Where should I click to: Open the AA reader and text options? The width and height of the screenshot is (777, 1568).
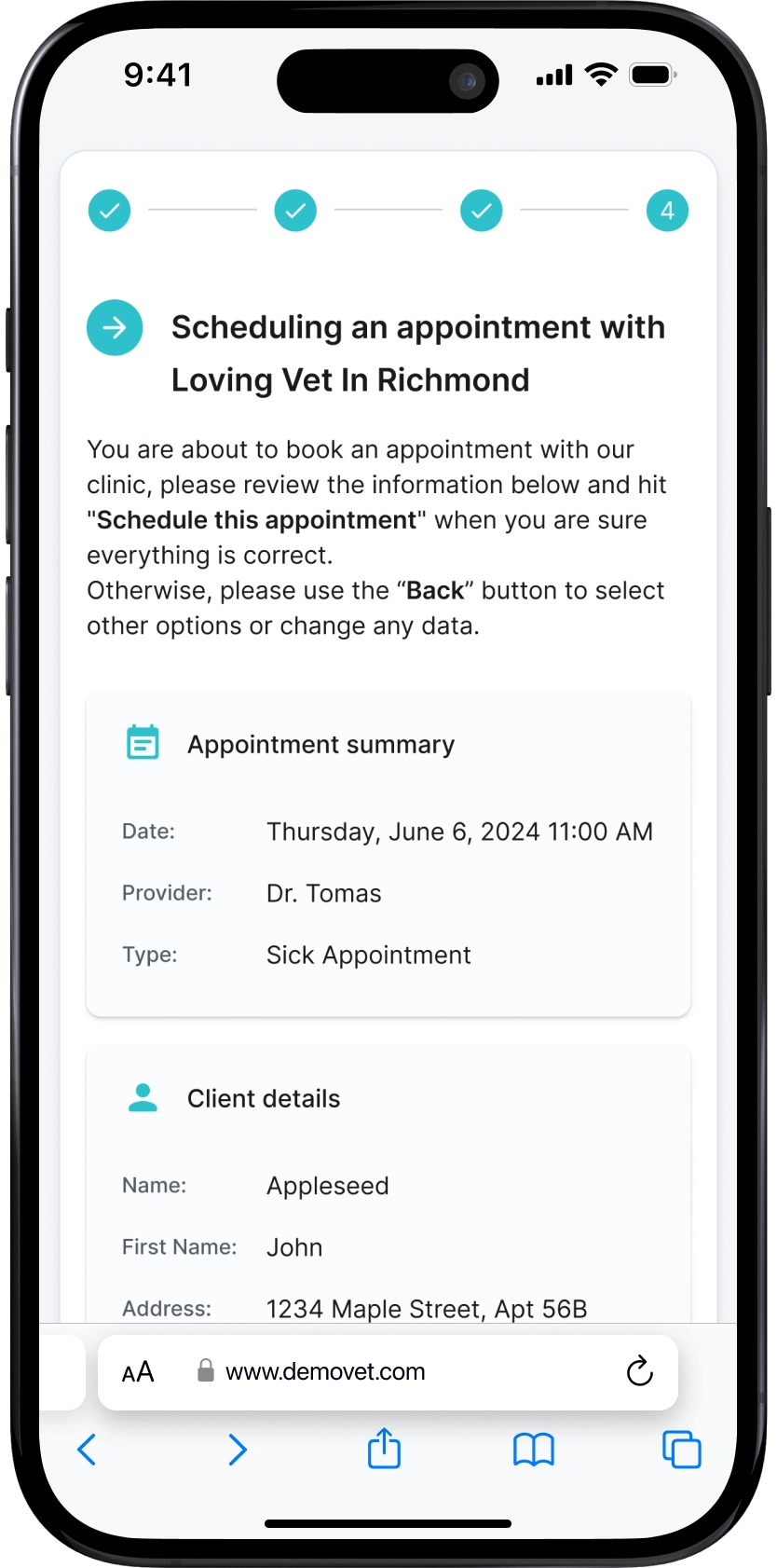[x=138, y=1372]
